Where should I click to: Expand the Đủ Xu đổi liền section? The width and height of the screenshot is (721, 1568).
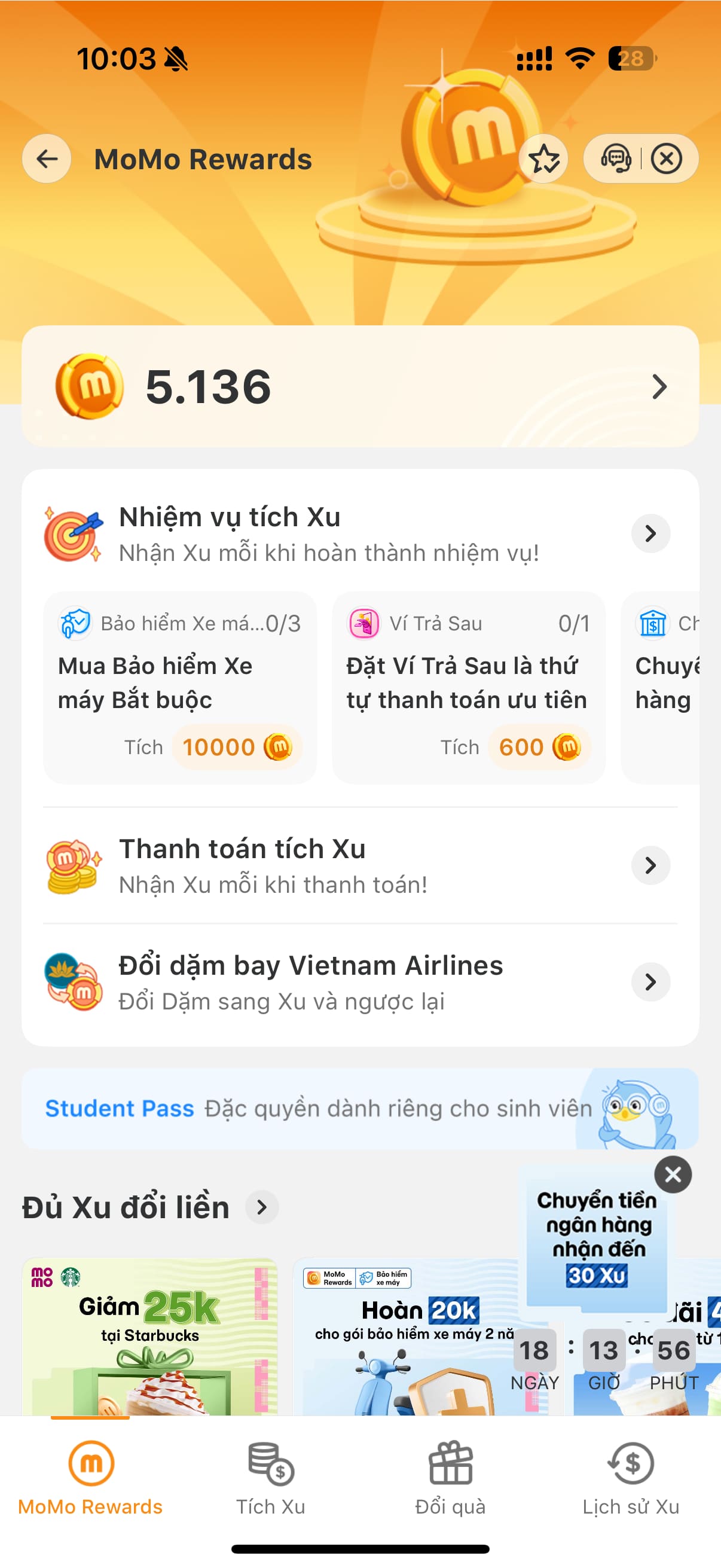coord(261,1207)
